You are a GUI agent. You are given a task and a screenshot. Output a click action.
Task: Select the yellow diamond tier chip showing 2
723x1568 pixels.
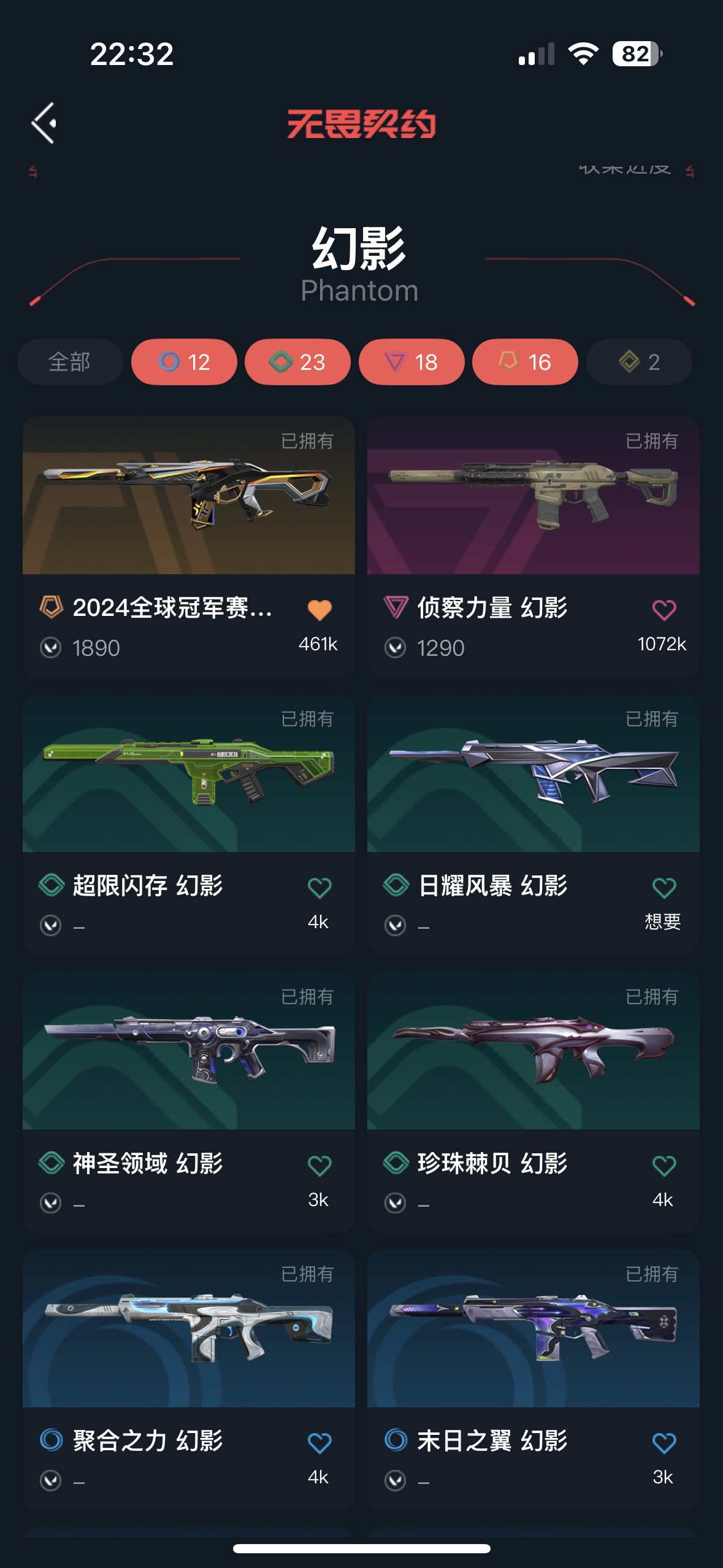(x=639, y=362)
